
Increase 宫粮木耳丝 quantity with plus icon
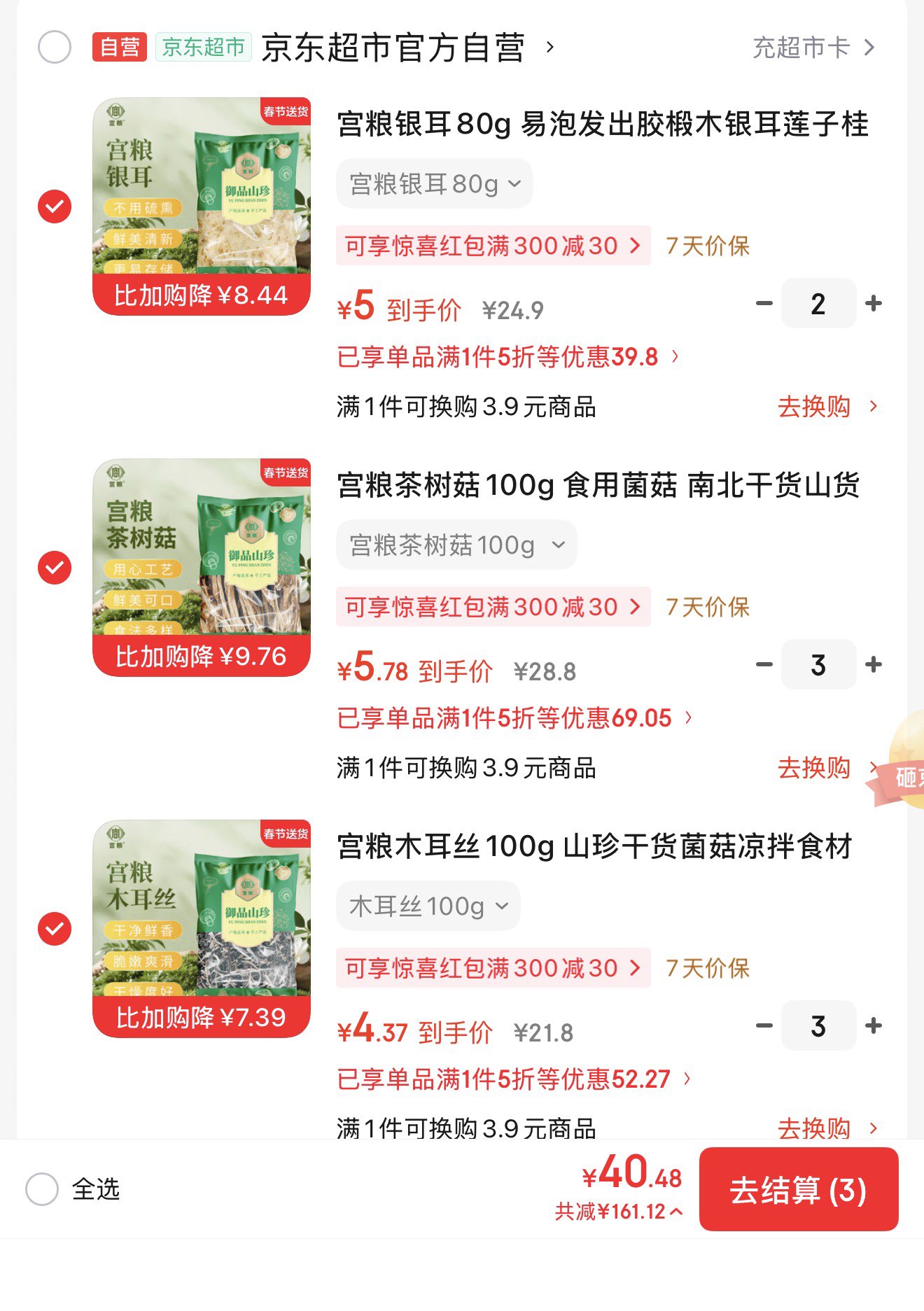click(x=873, y=1025)
